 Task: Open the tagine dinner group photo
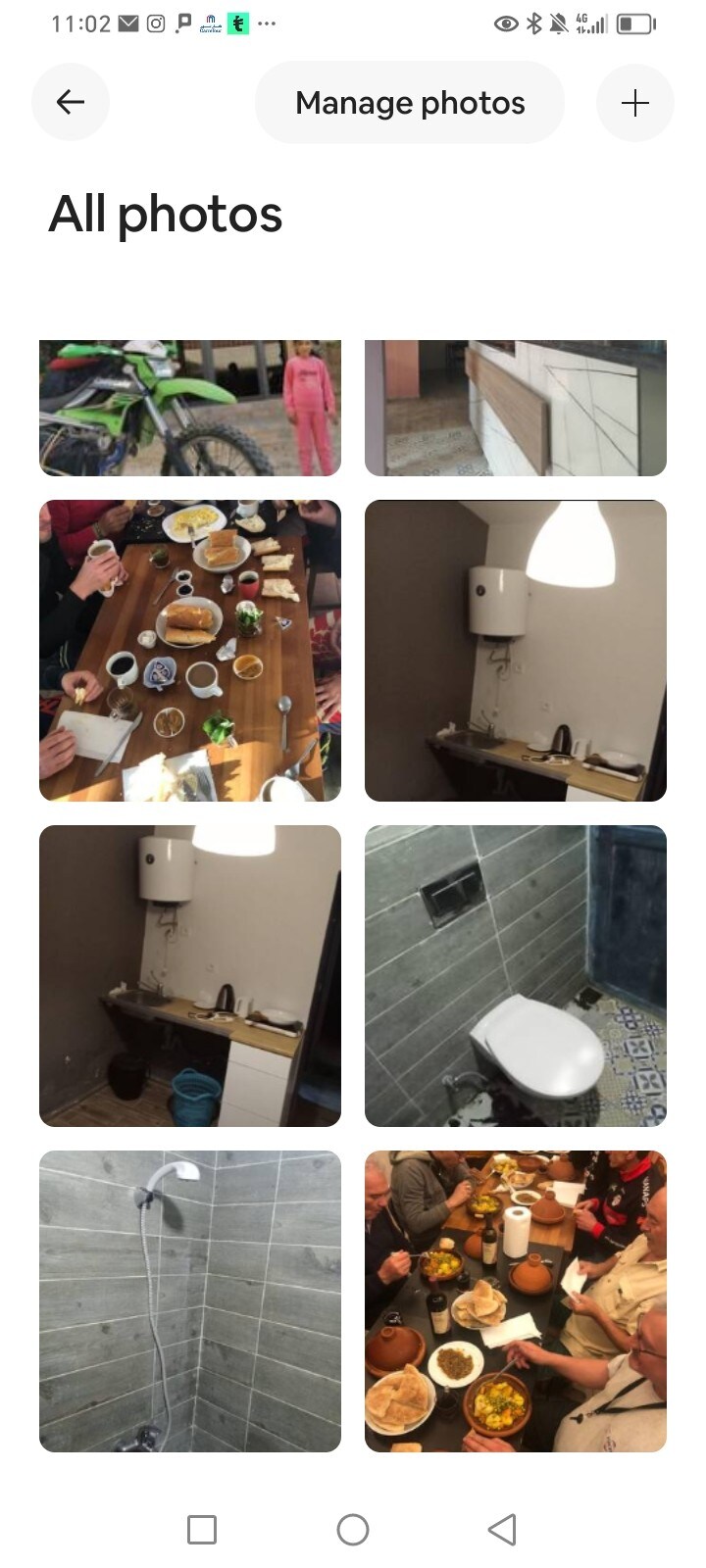click(515, 1301)
